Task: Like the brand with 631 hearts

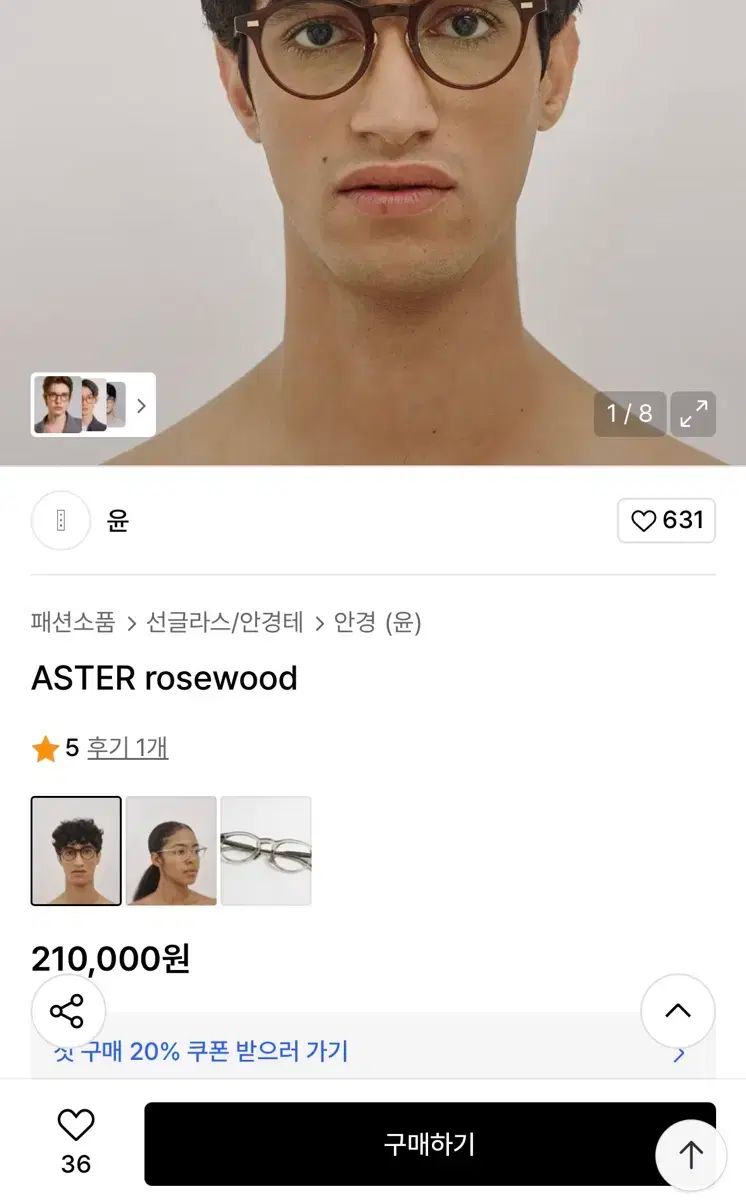Action: click(x=666, y=520)
